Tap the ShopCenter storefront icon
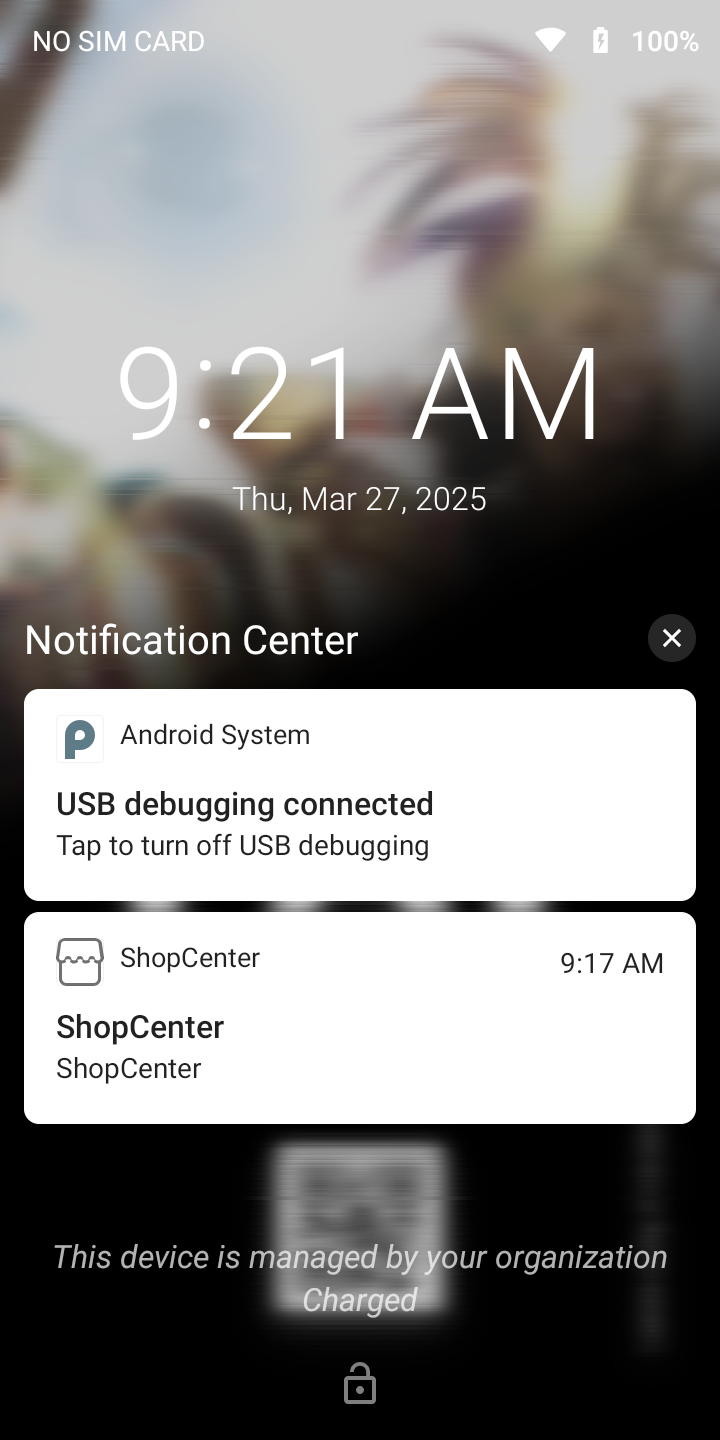 [x=79, y=962]
